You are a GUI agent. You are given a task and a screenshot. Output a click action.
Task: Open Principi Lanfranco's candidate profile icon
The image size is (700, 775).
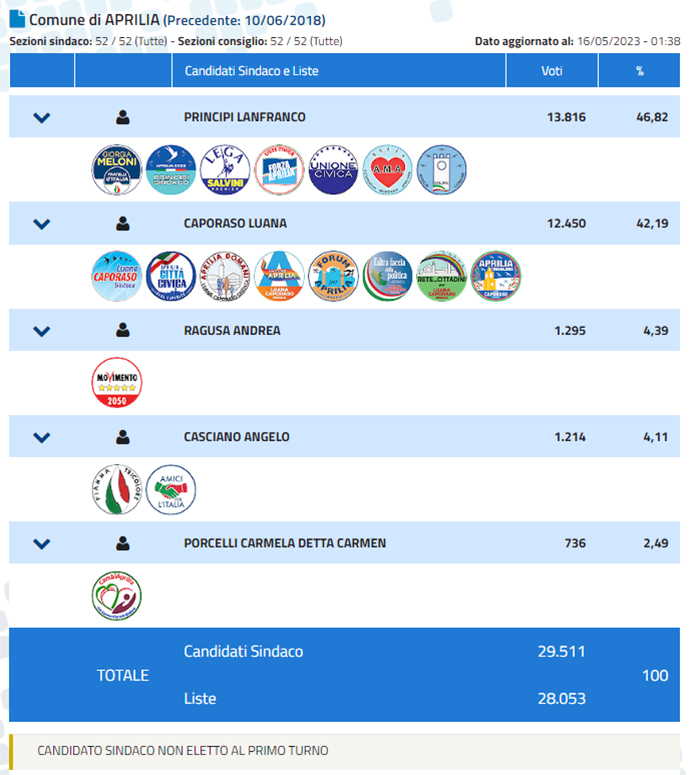tap(123, 117)
